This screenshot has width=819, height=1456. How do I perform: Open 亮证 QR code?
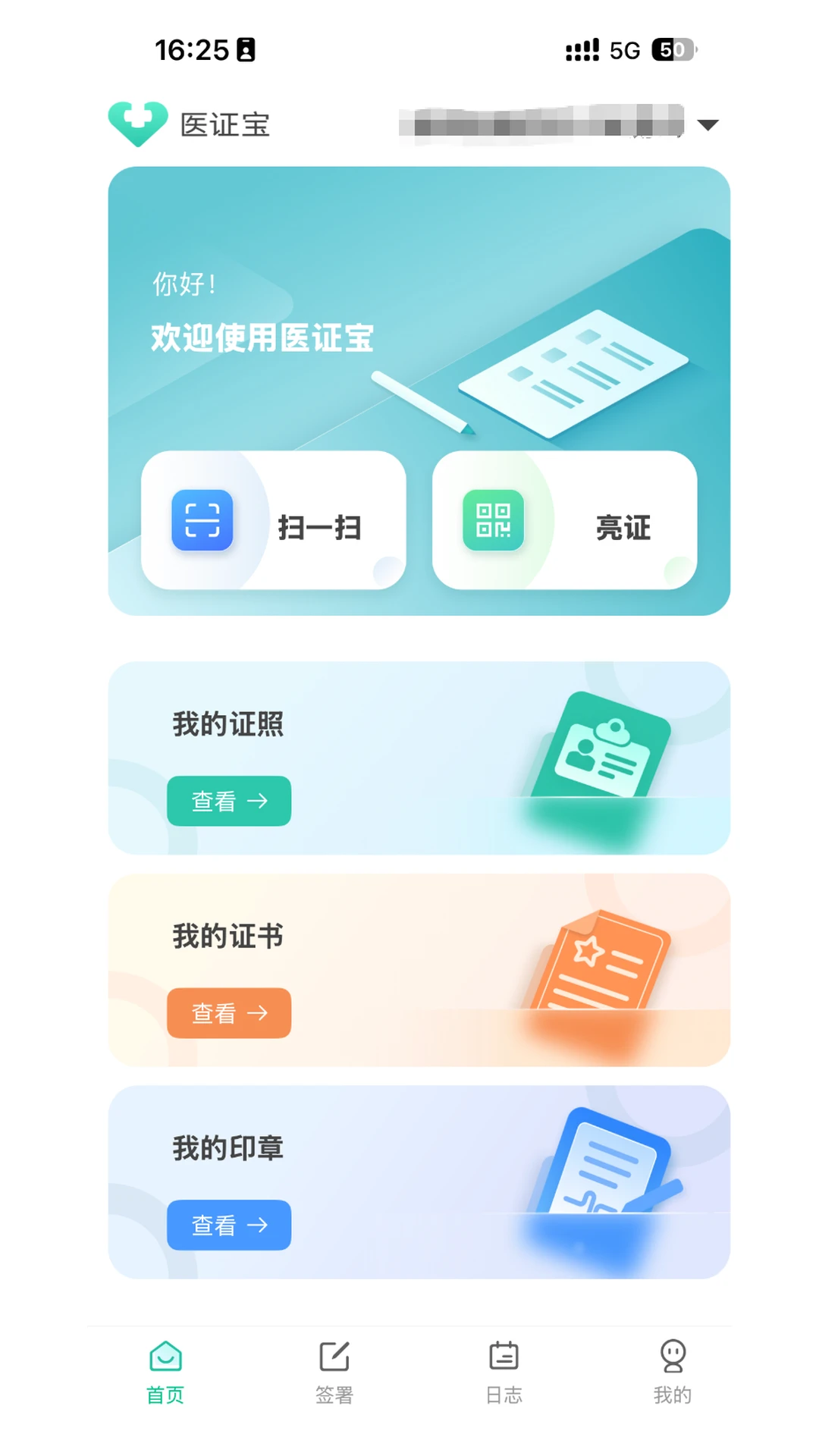564,520
